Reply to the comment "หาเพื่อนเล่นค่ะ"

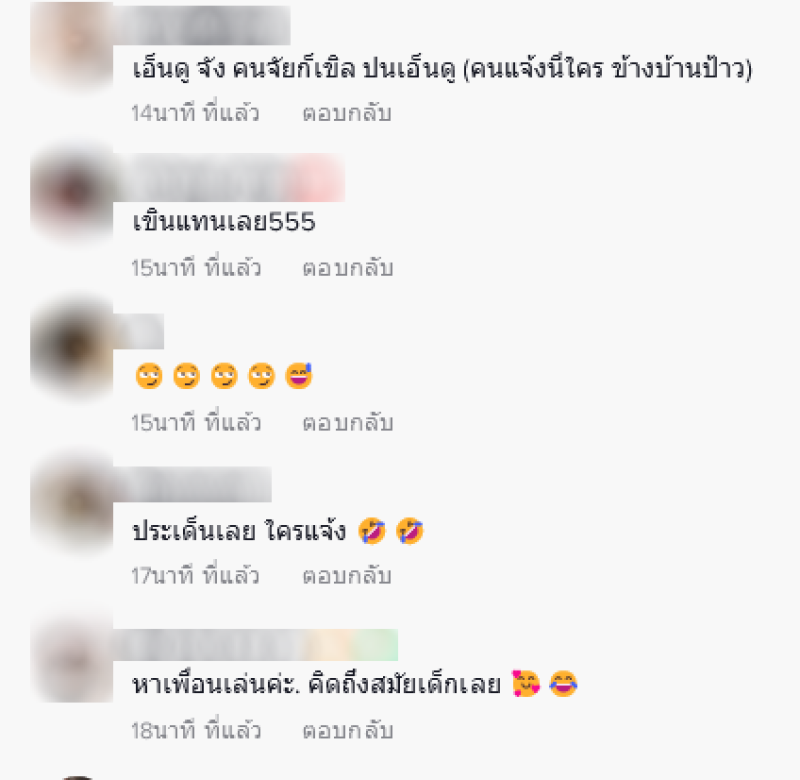(x=347, y=730)
